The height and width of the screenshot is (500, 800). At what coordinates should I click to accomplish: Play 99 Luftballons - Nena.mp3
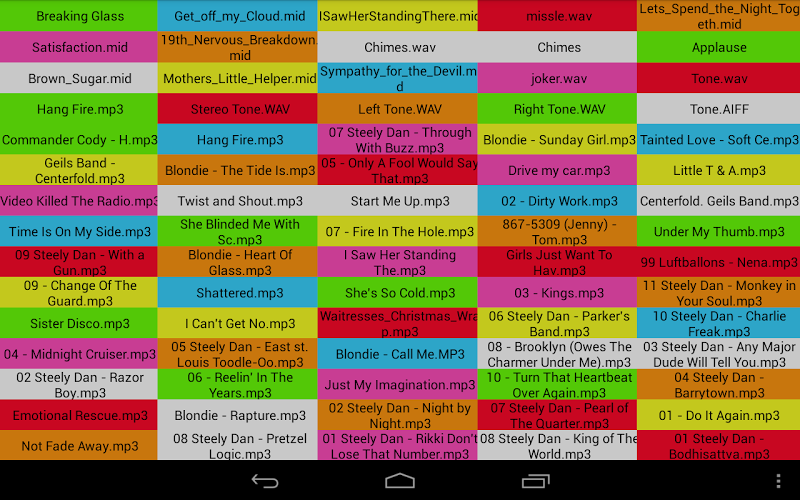coord(718,263)
